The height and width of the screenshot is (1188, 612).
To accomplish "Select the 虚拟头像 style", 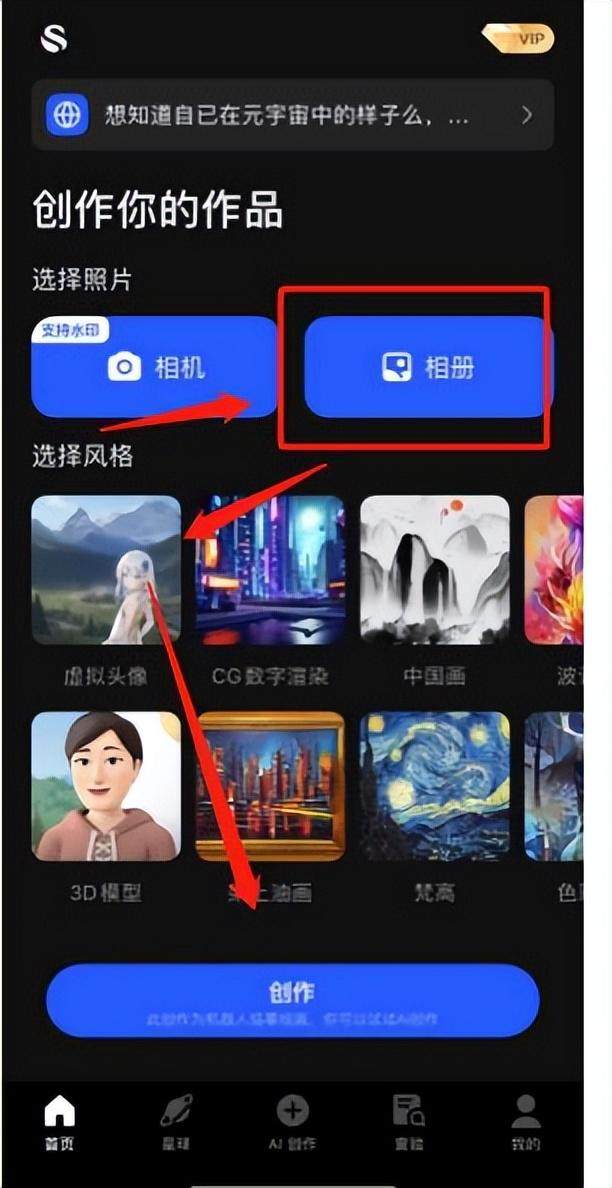I will pyautogui.click(x=106, y=570).
